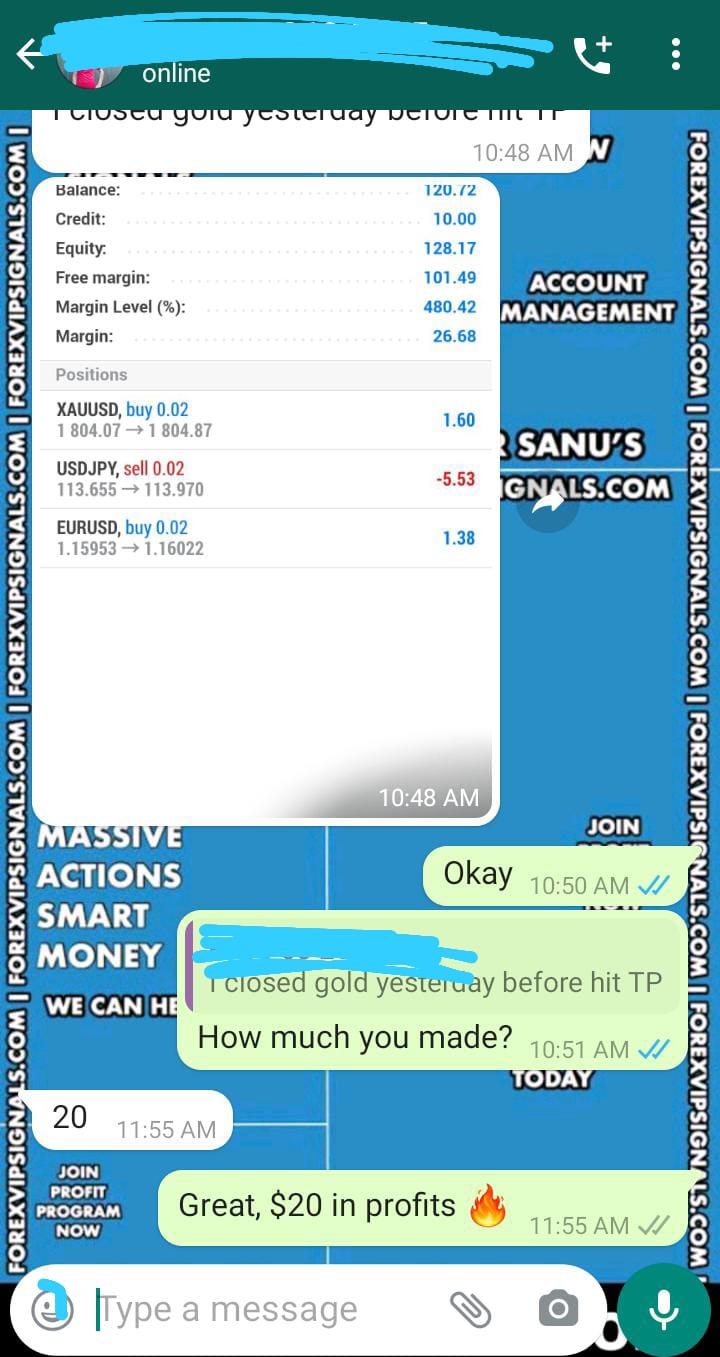The height and width of the screenshot is (1357, 720).
Task: Open the camera to send a photo
Action: [558, 1308]
